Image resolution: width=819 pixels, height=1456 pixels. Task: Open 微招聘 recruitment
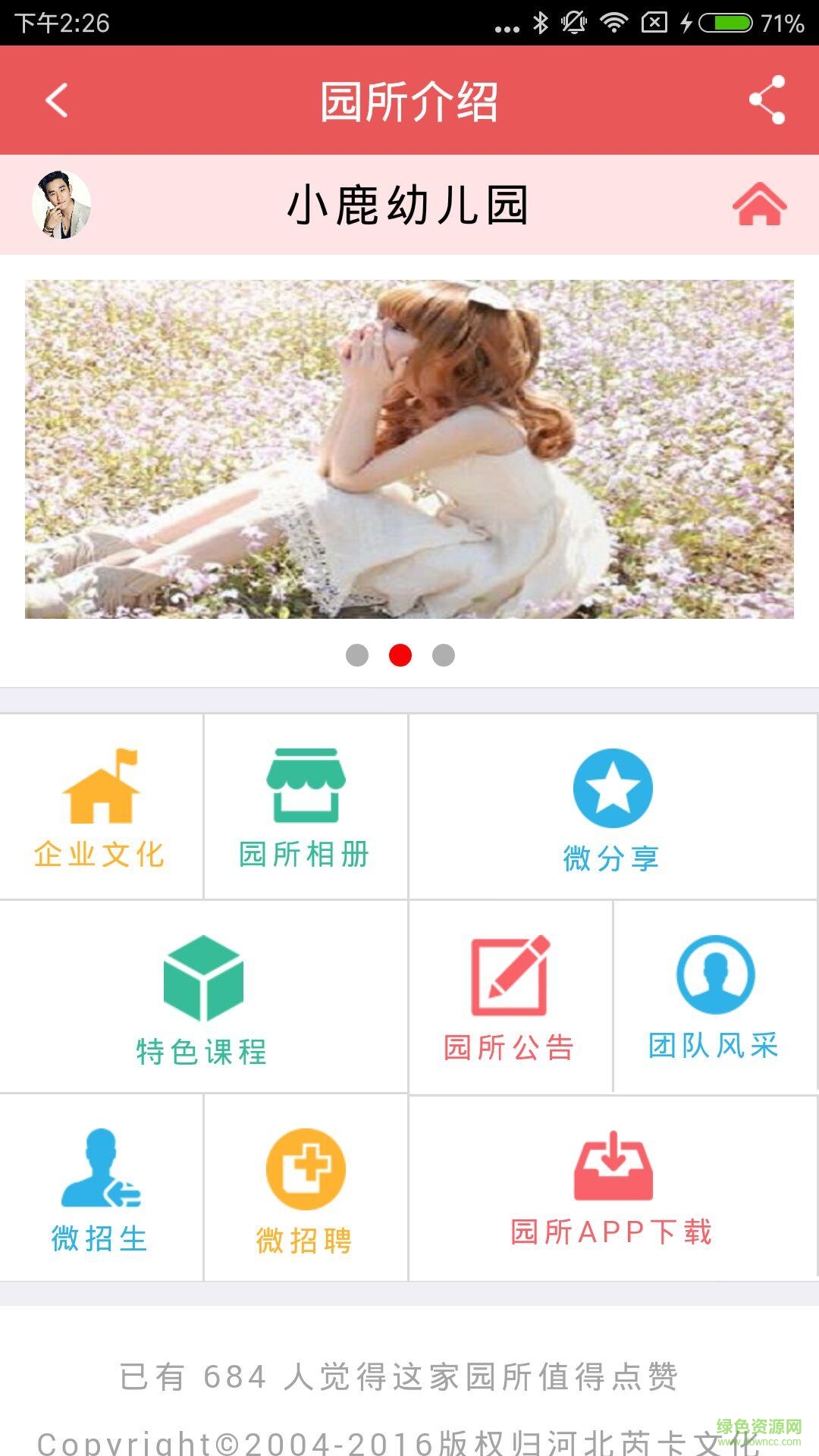pyautogui.click(x=306, y=1189)
